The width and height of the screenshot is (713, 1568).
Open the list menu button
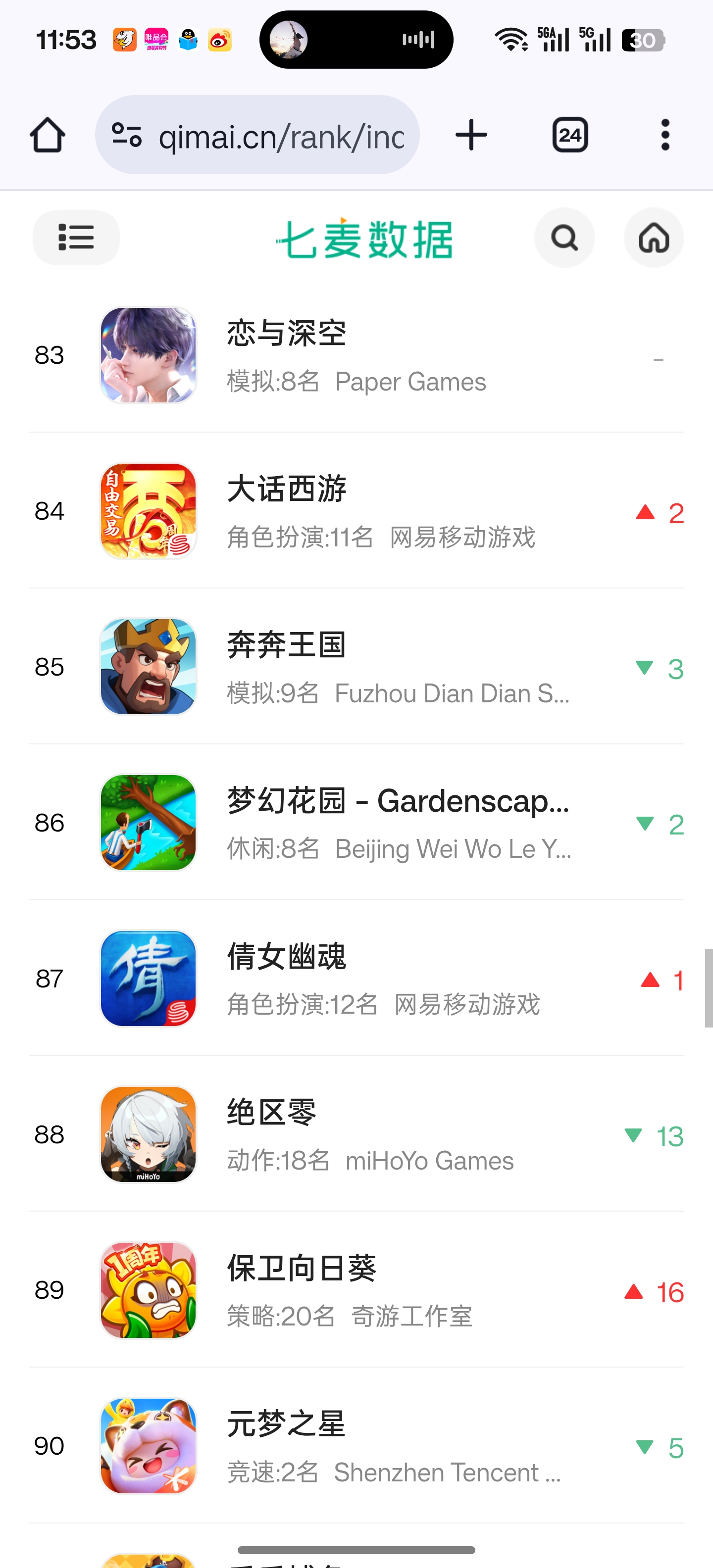click(x=75, y=238)
